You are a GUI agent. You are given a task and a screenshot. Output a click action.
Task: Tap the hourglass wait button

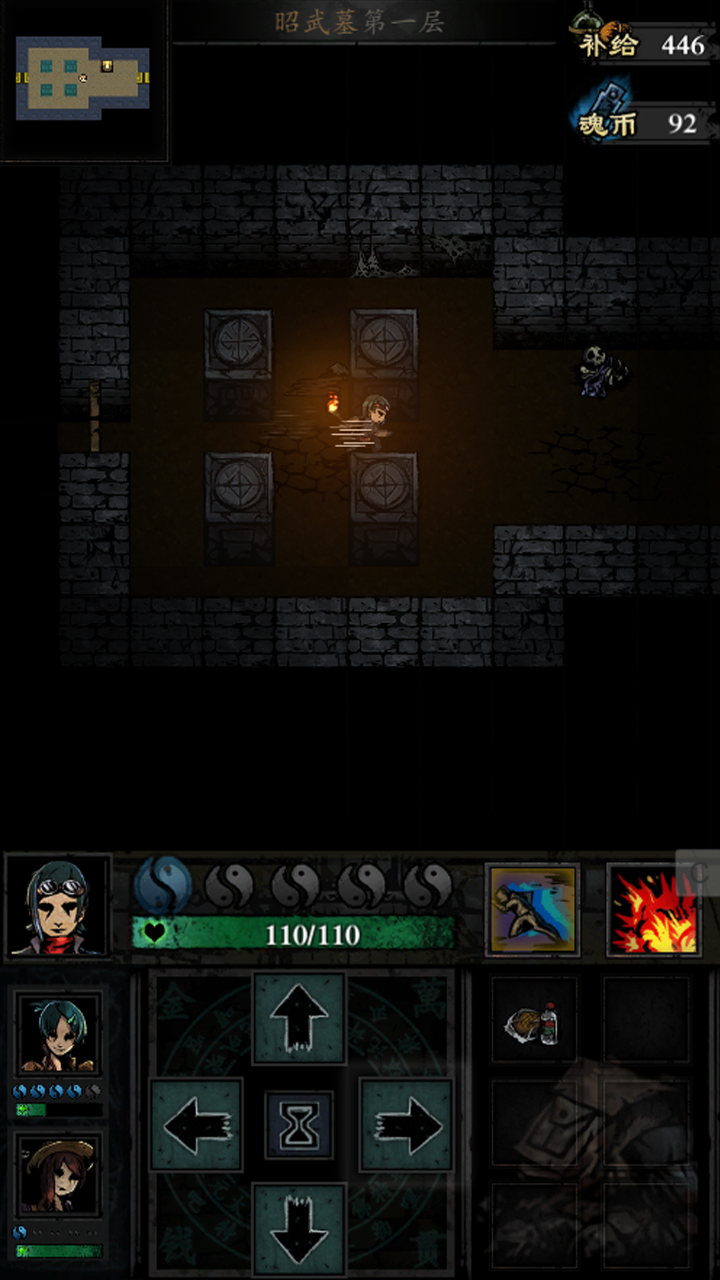click(299, 1126)
